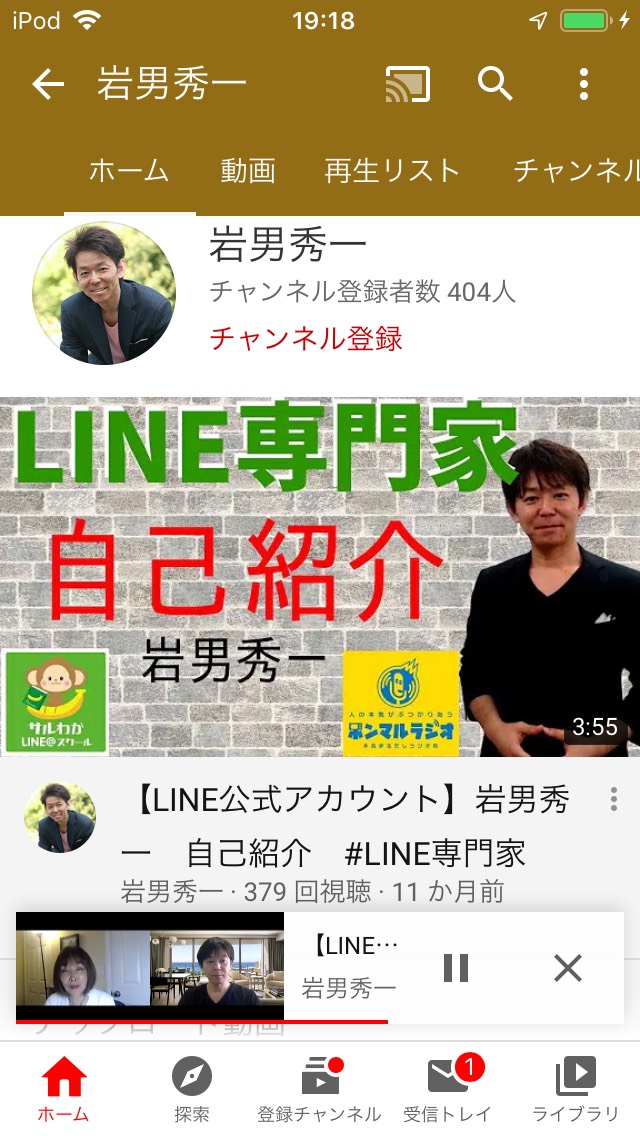Open the 登録チャンネル tab
This screenshot has height=1136, width=640.
coord(319,1089)
